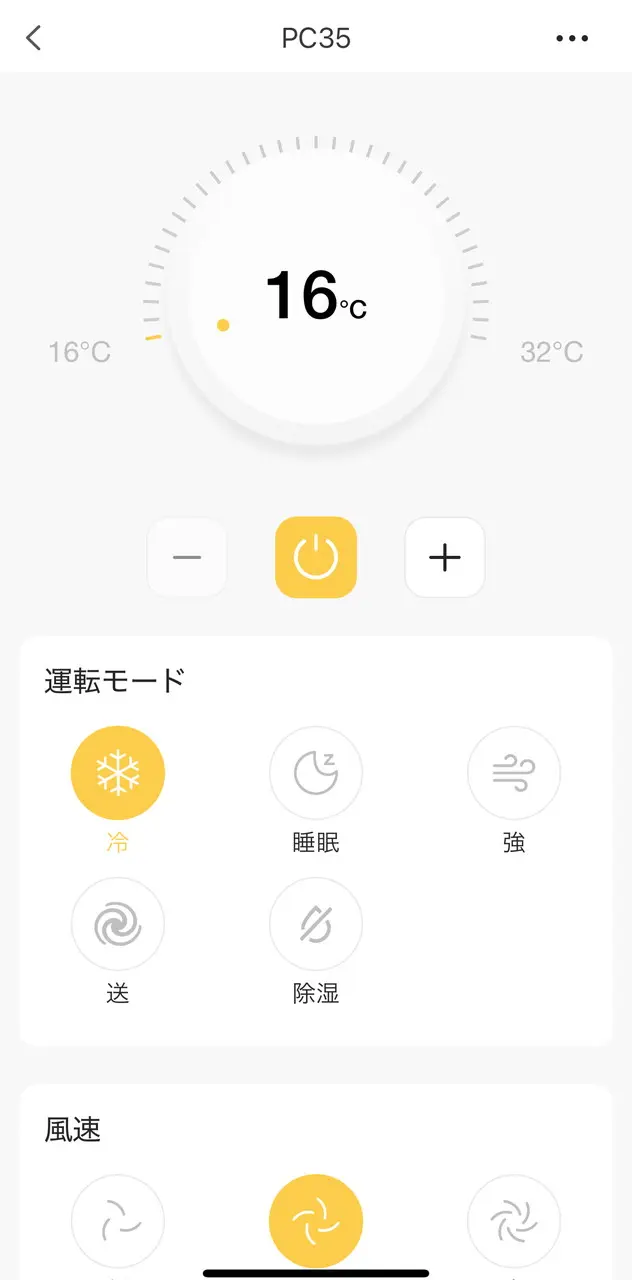Increase temperature with the plus button
Viewport: 632px width, 1280px height.
(x=445, y=557)
